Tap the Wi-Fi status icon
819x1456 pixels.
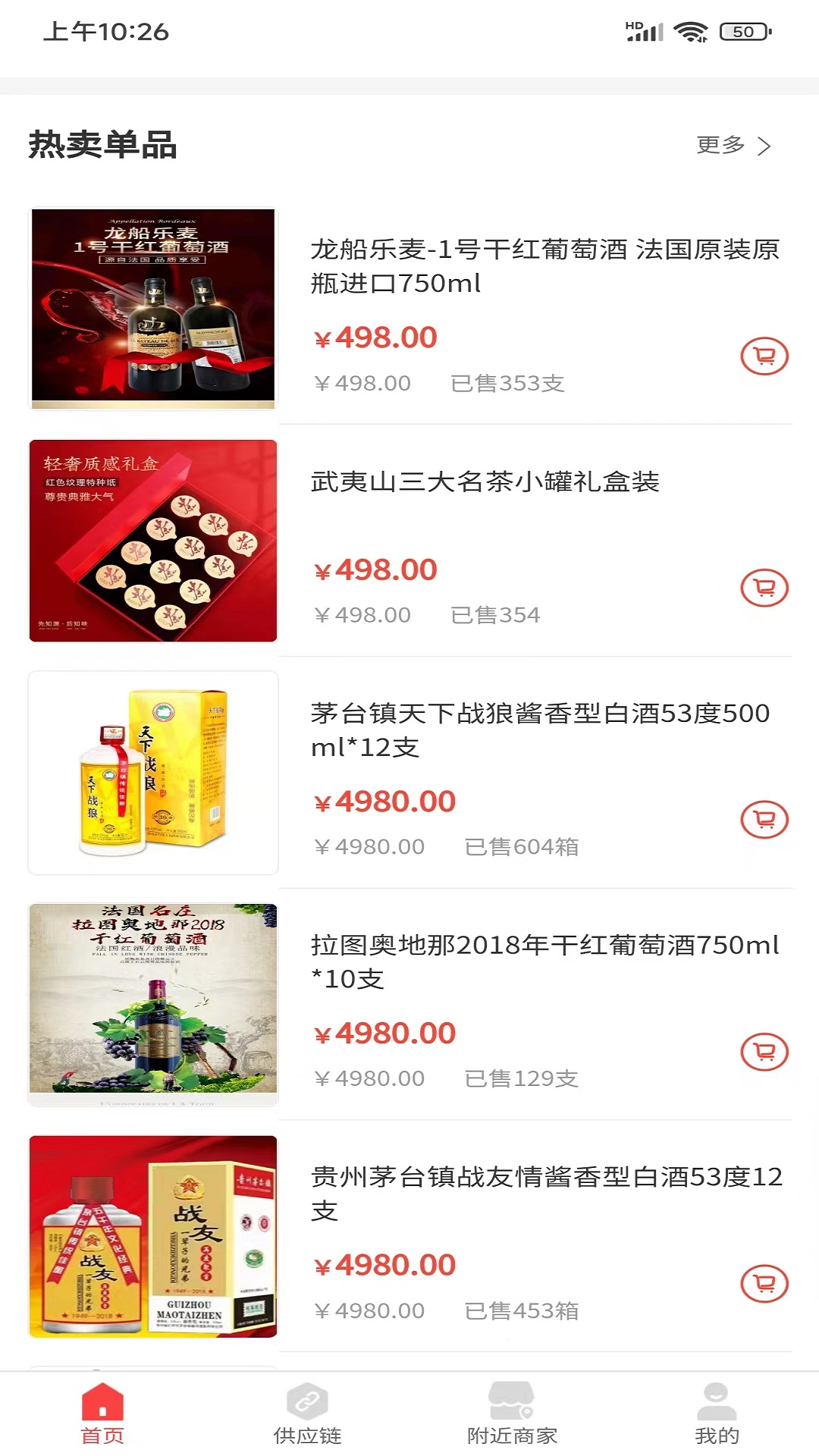692,31
